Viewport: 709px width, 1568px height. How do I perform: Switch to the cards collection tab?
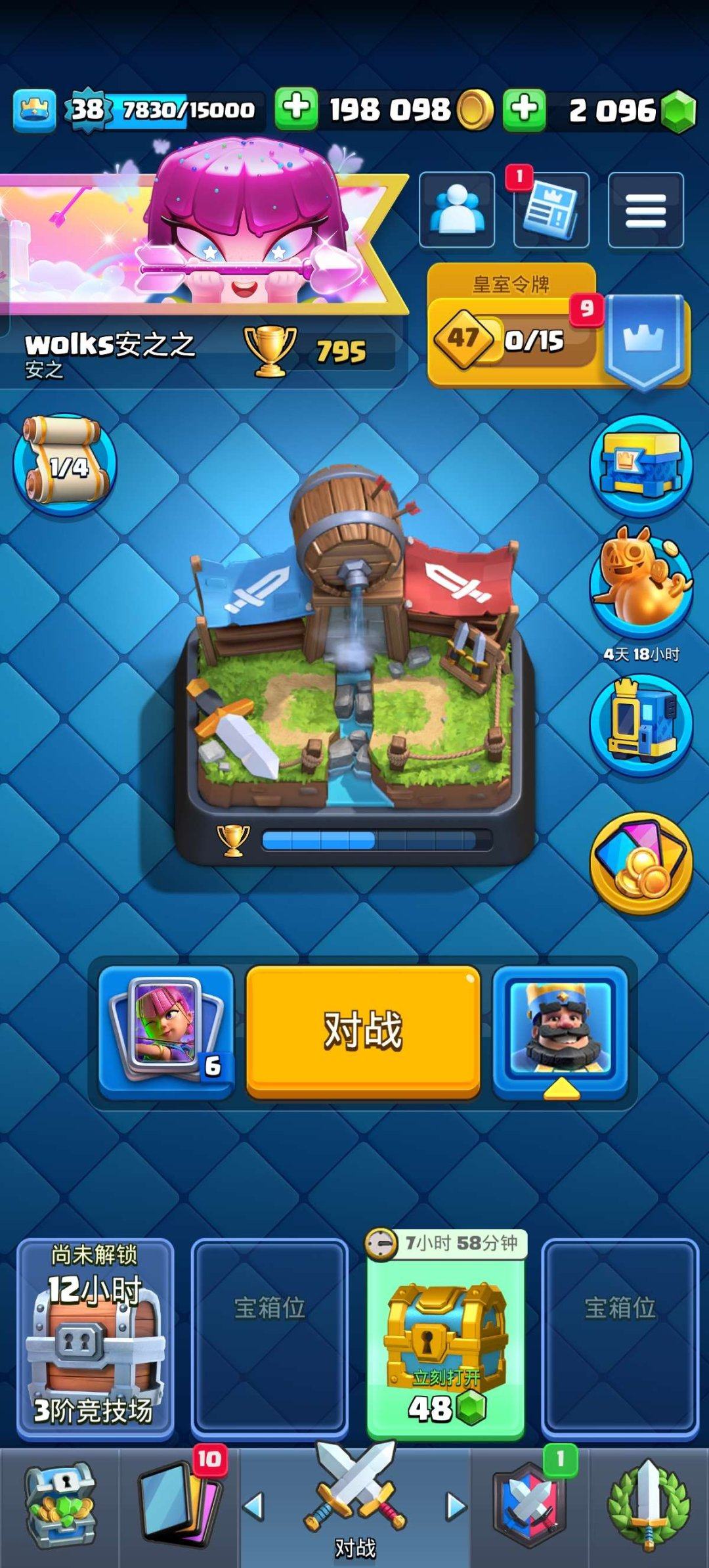(x=179, y=1506)
